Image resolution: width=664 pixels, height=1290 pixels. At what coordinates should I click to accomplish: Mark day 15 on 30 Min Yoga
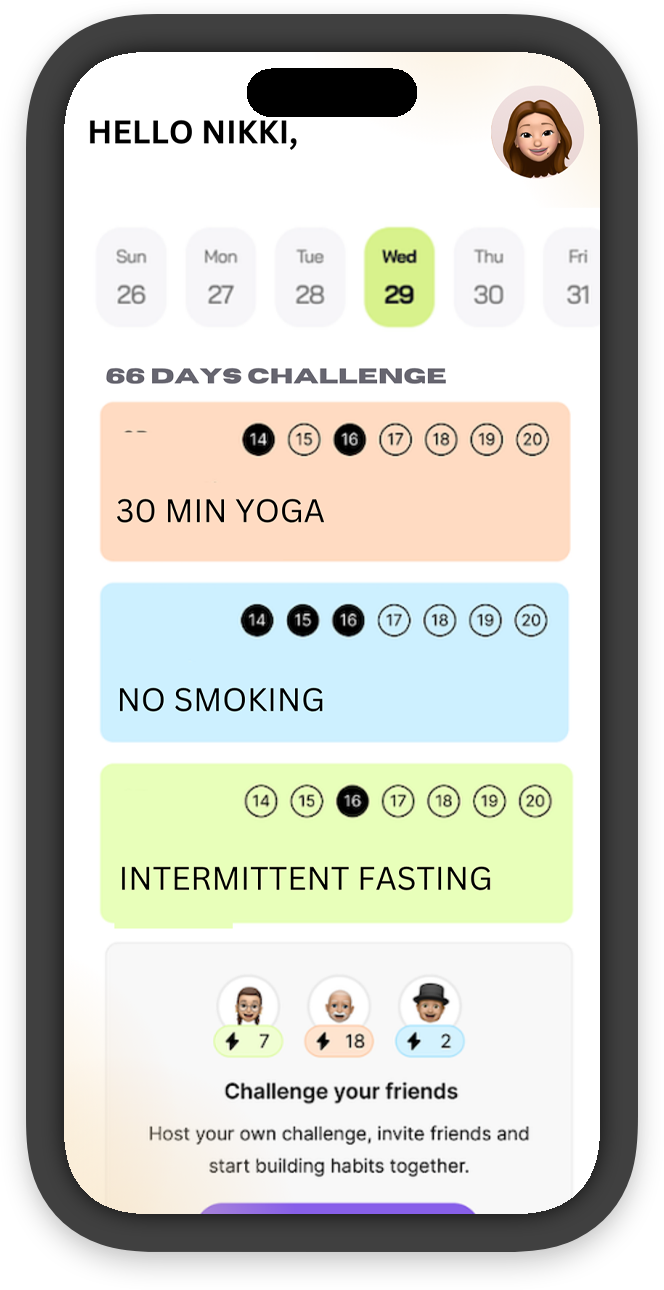pyautogui.click(x=304, y=440)
